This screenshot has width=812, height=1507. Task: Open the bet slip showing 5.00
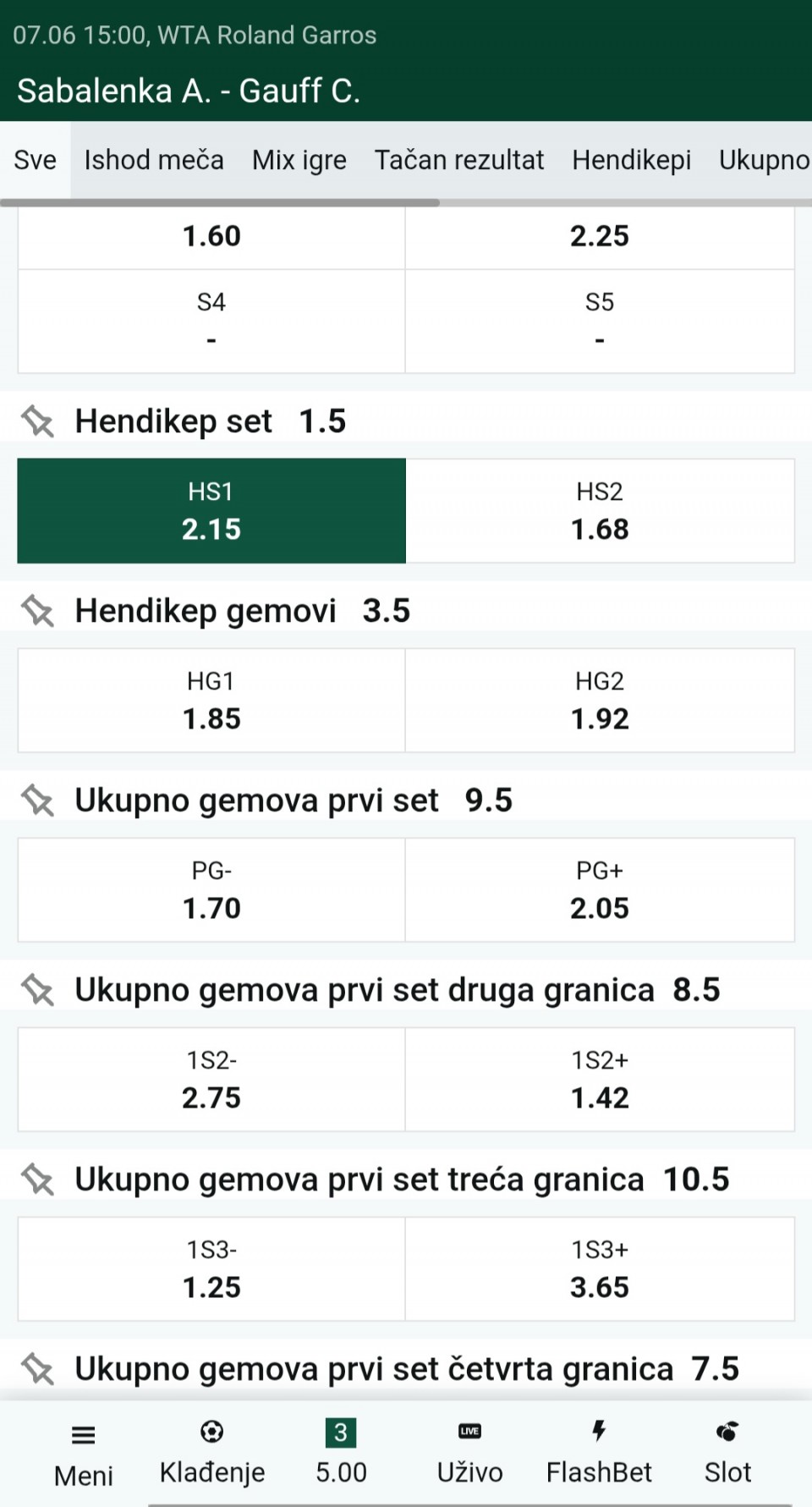341,1453
